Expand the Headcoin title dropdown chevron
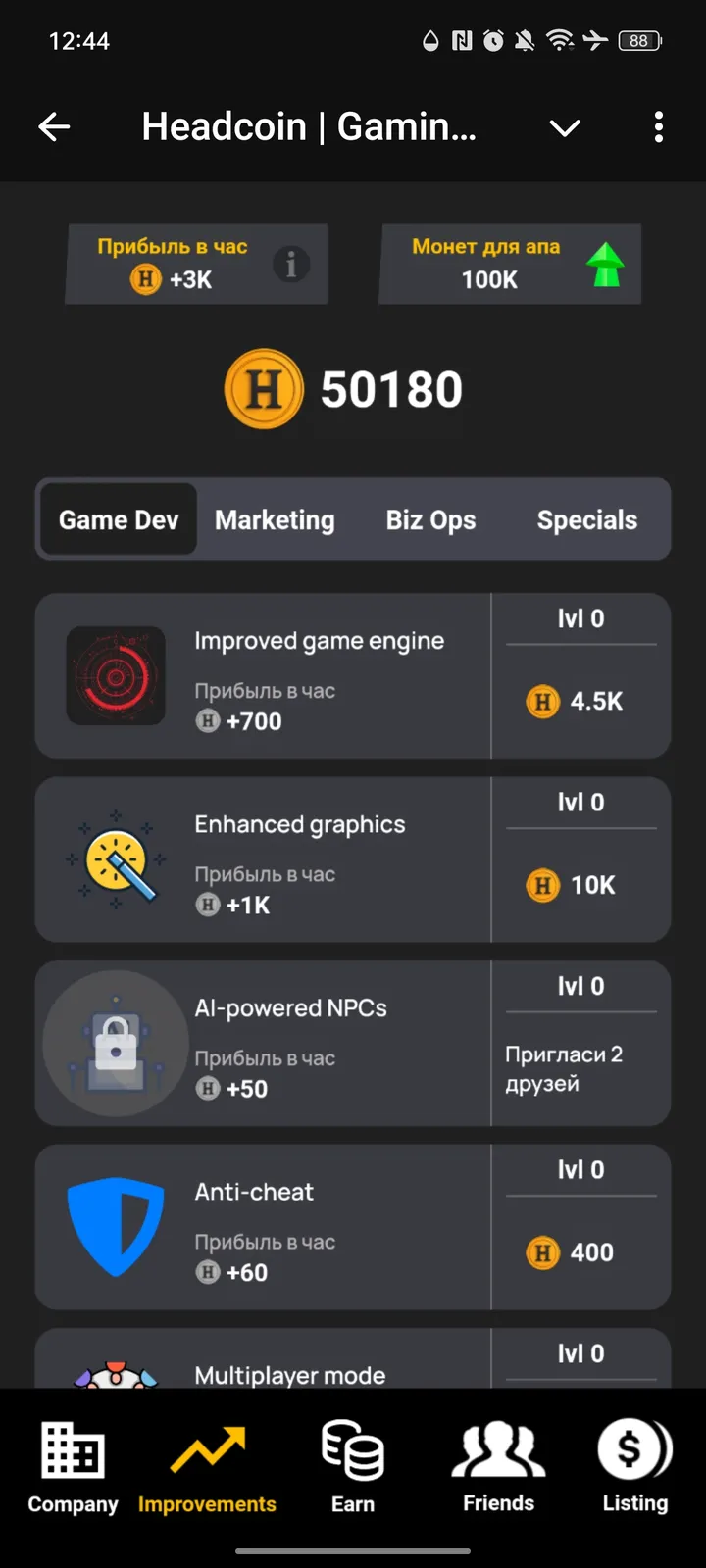This screenshot has width=706, height=1568. (565, 127)
